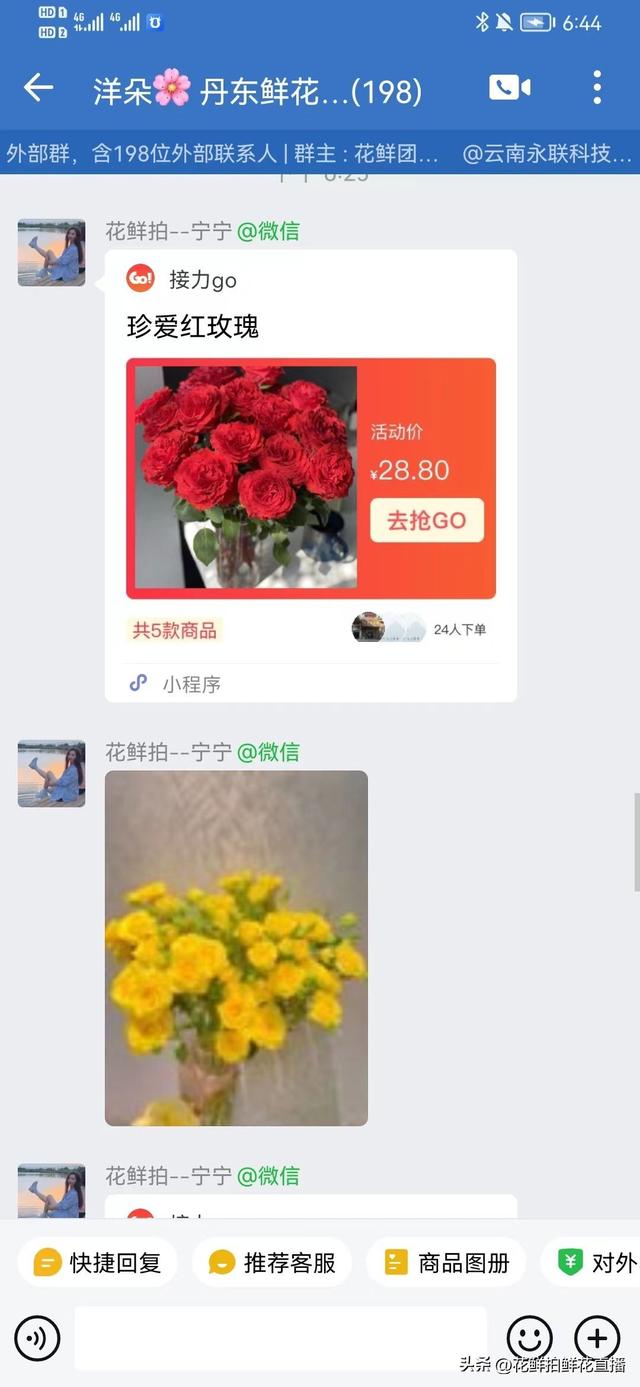Tap 宁宁's avatar beside the yellow roses photo
640x1387 pixels.
coord(52,773)
